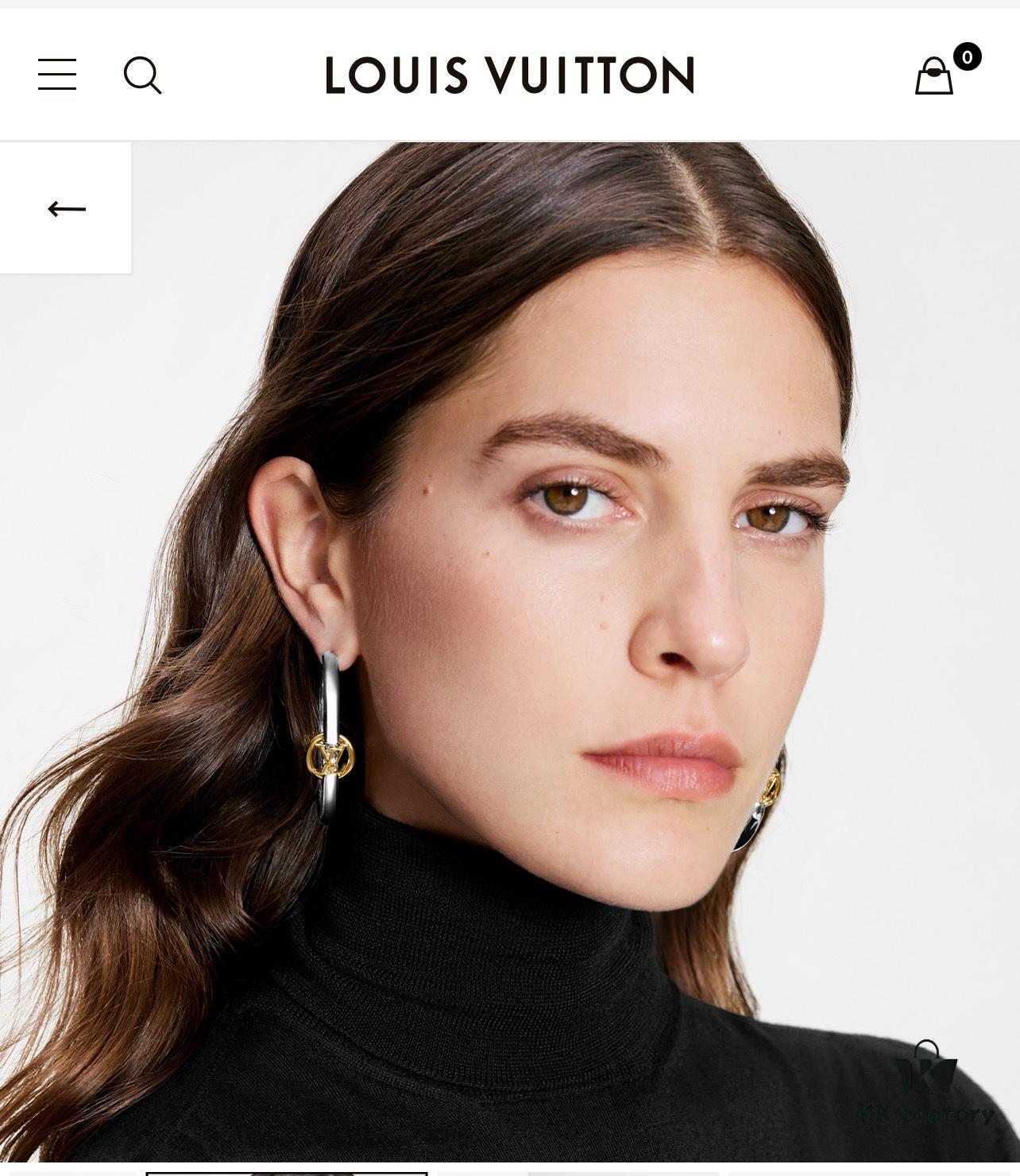Return home via the LOUIS VUITTON header
The height and width of the screenshot is (1176, 1020).
pyautogui.click(x=509, y=74)
